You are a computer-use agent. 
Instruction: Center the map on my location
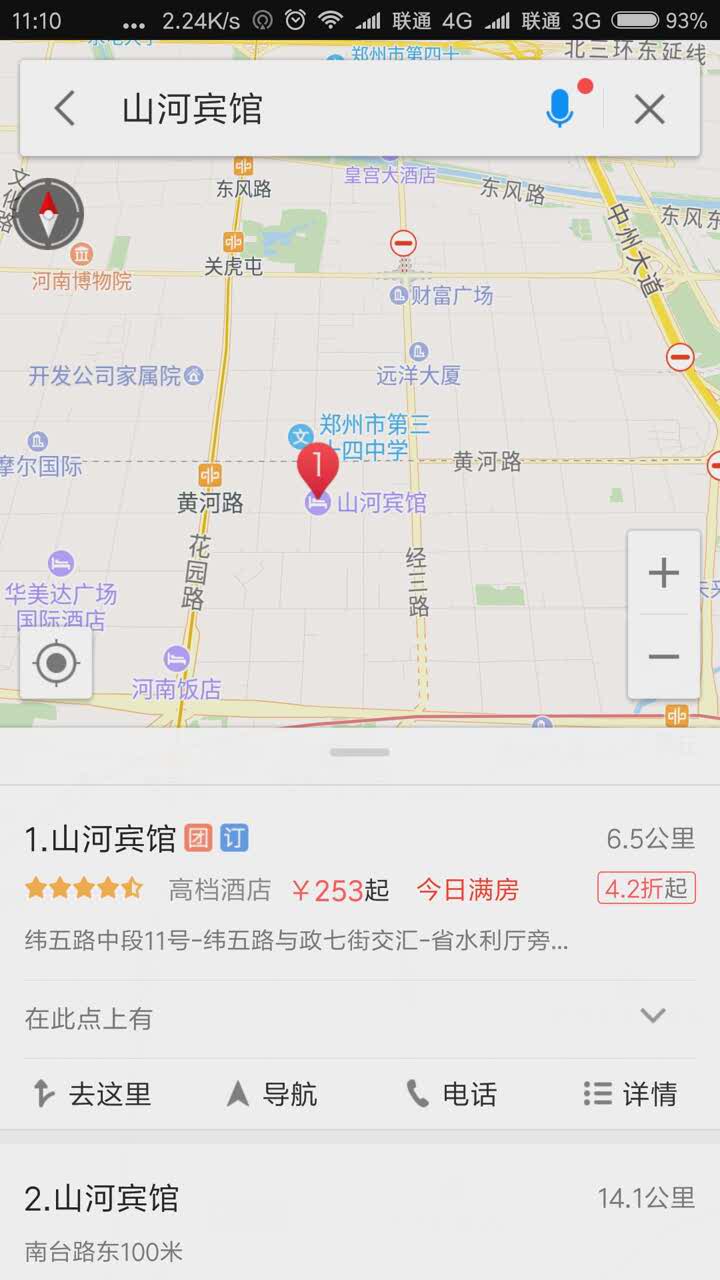56,662
